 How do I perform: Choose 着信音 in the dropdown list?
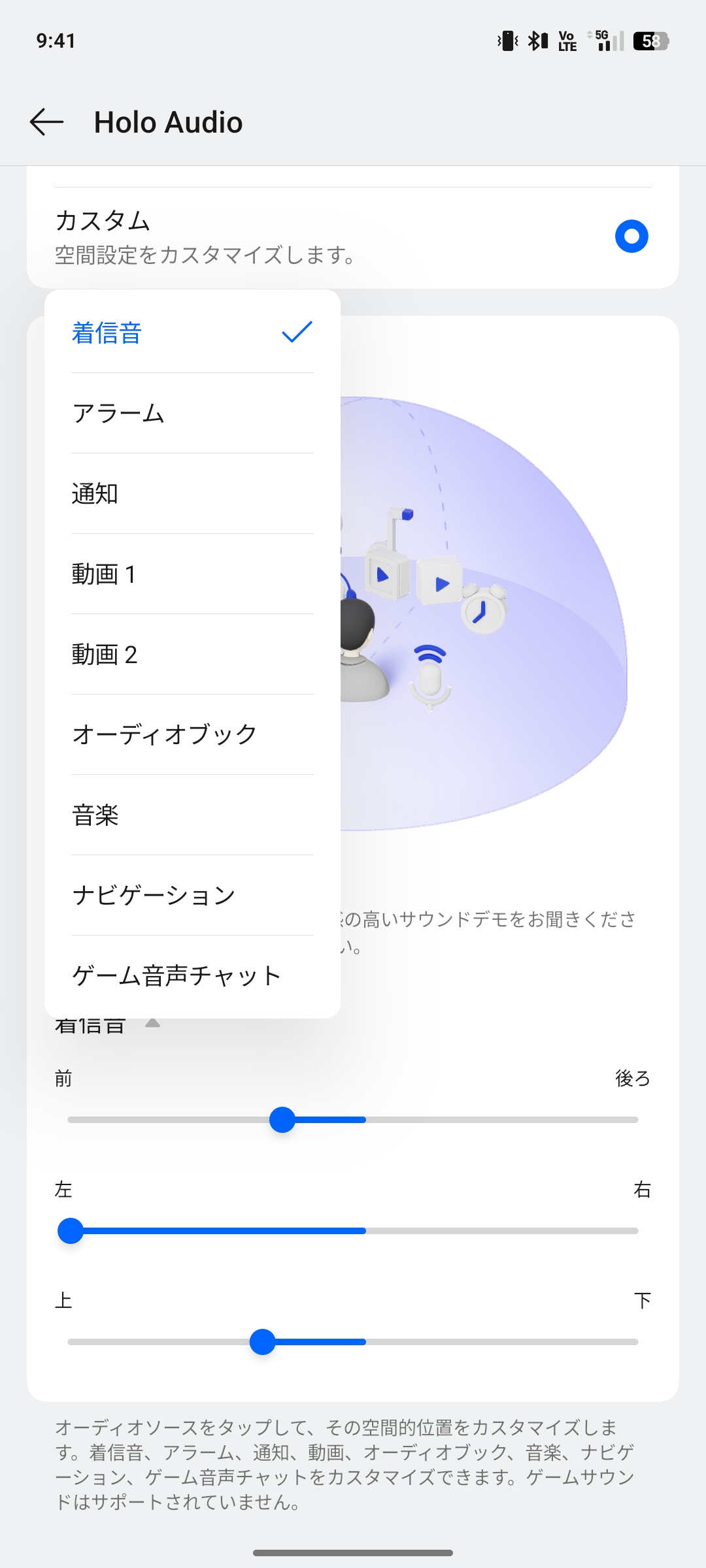[x=192, y=333]
